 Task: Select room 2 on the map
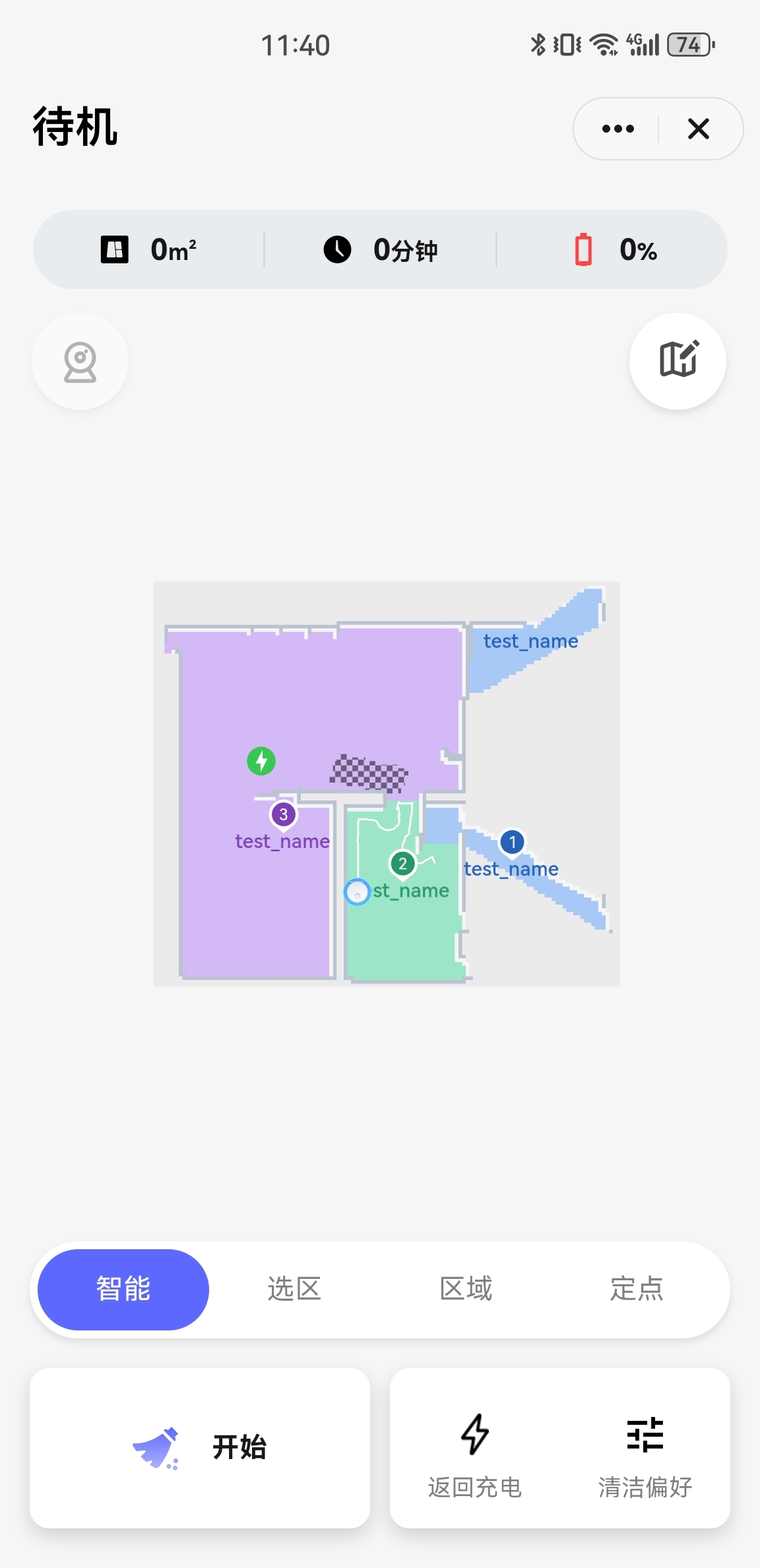coord(402,864)
